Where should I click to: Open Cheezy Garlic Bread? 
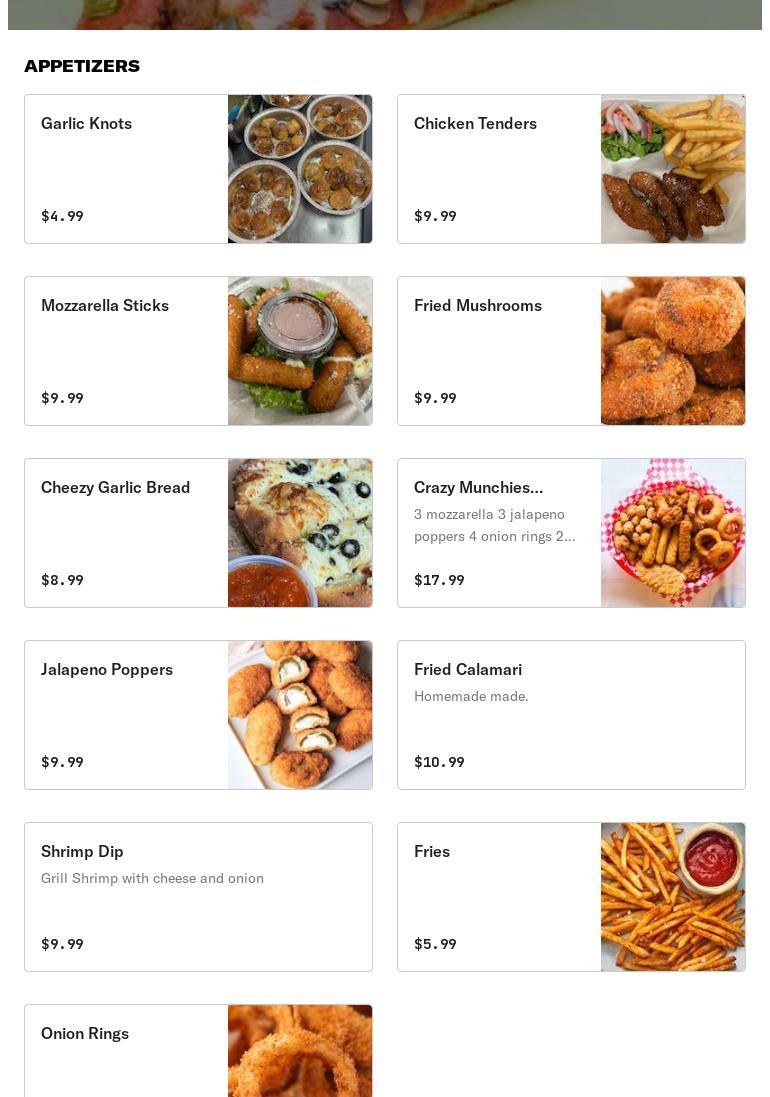pos(198,533)
